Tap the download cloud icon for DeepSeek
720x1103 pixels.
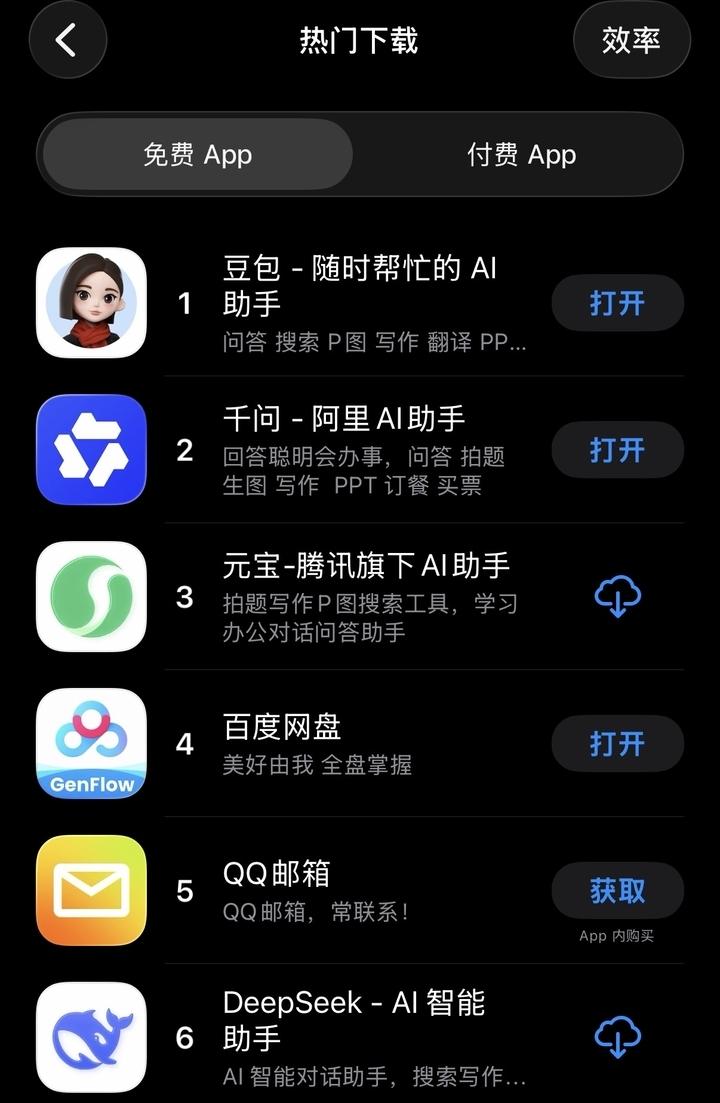tap(617, 1037)
